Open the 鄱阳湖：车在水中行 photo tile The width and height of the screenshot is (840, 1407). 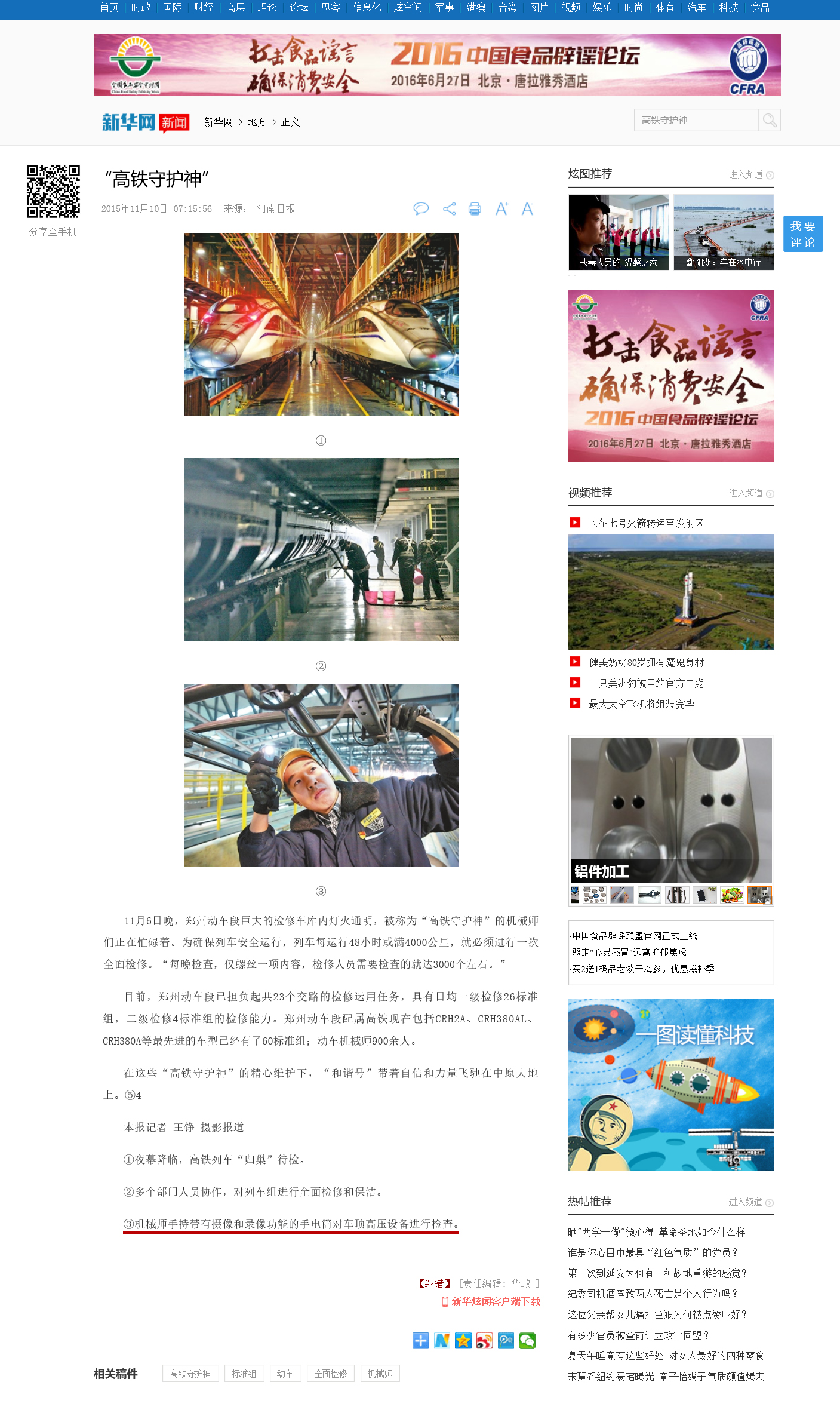click(x=724, y=232)
